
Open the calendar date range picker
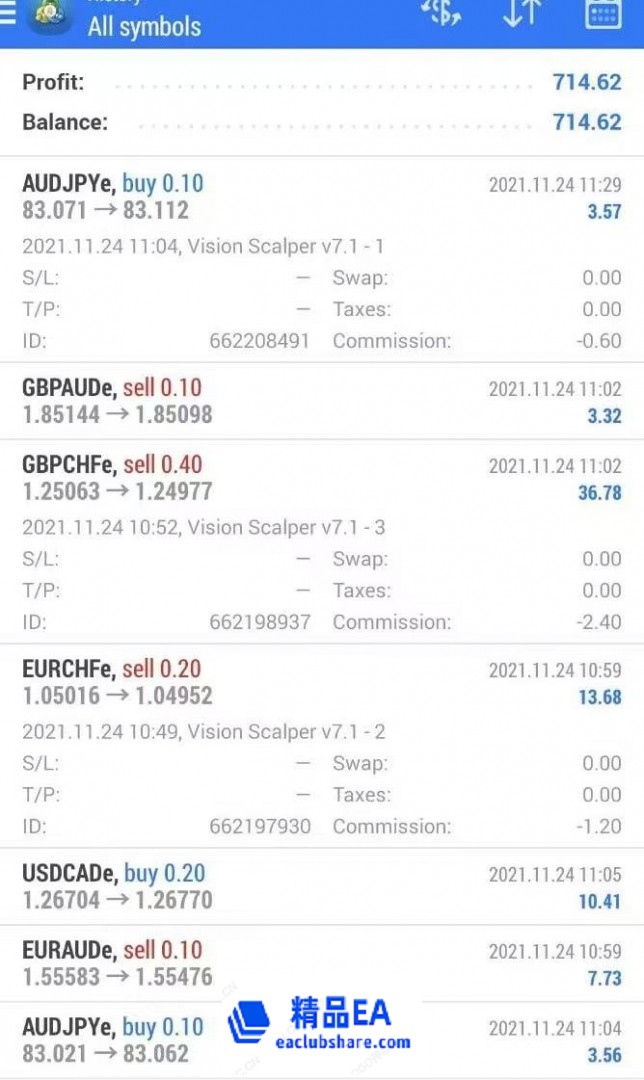click(602, 14)
